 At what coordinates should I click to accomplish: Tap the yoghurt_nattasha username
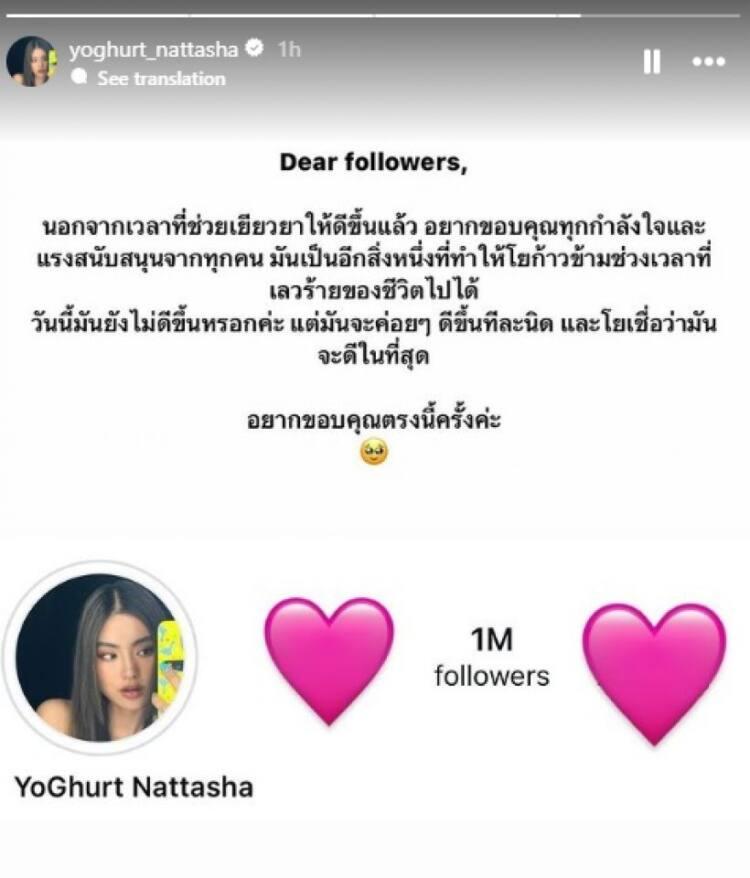(154, 49)
